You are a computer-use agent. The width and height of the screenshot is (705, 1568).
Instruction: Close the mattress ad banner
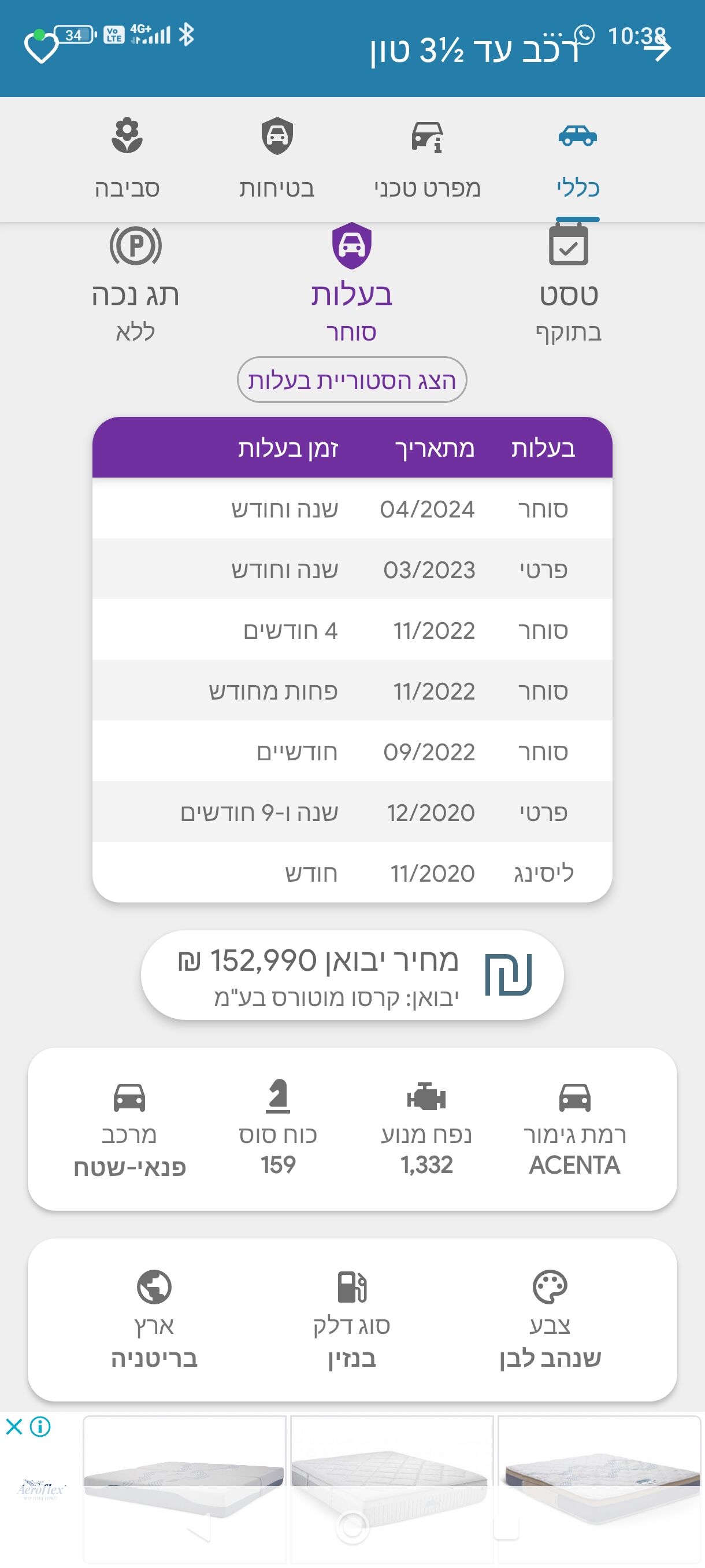click(x=14, y=1426)
